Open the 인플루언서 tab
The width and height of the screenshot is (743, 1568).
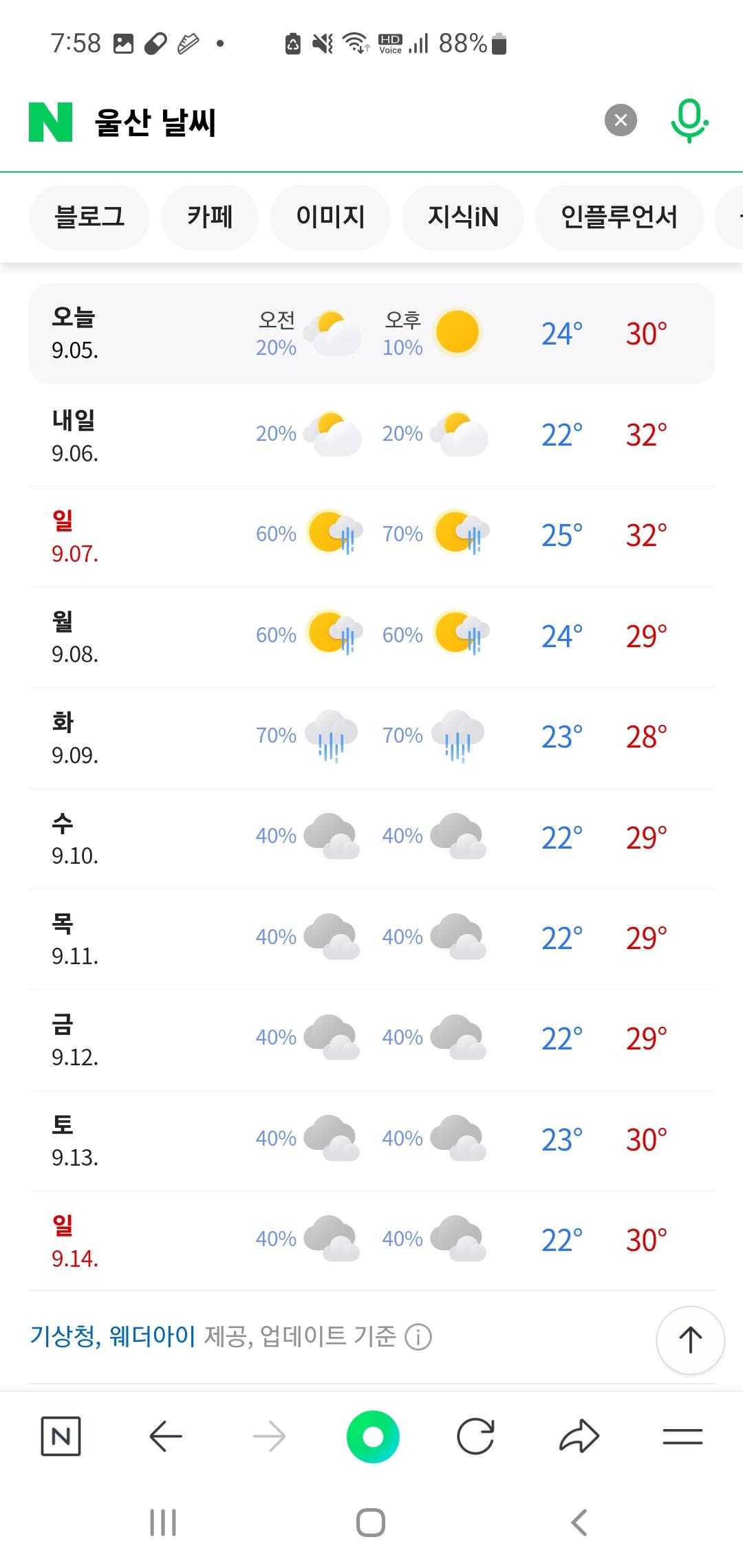tap(618, 217)
